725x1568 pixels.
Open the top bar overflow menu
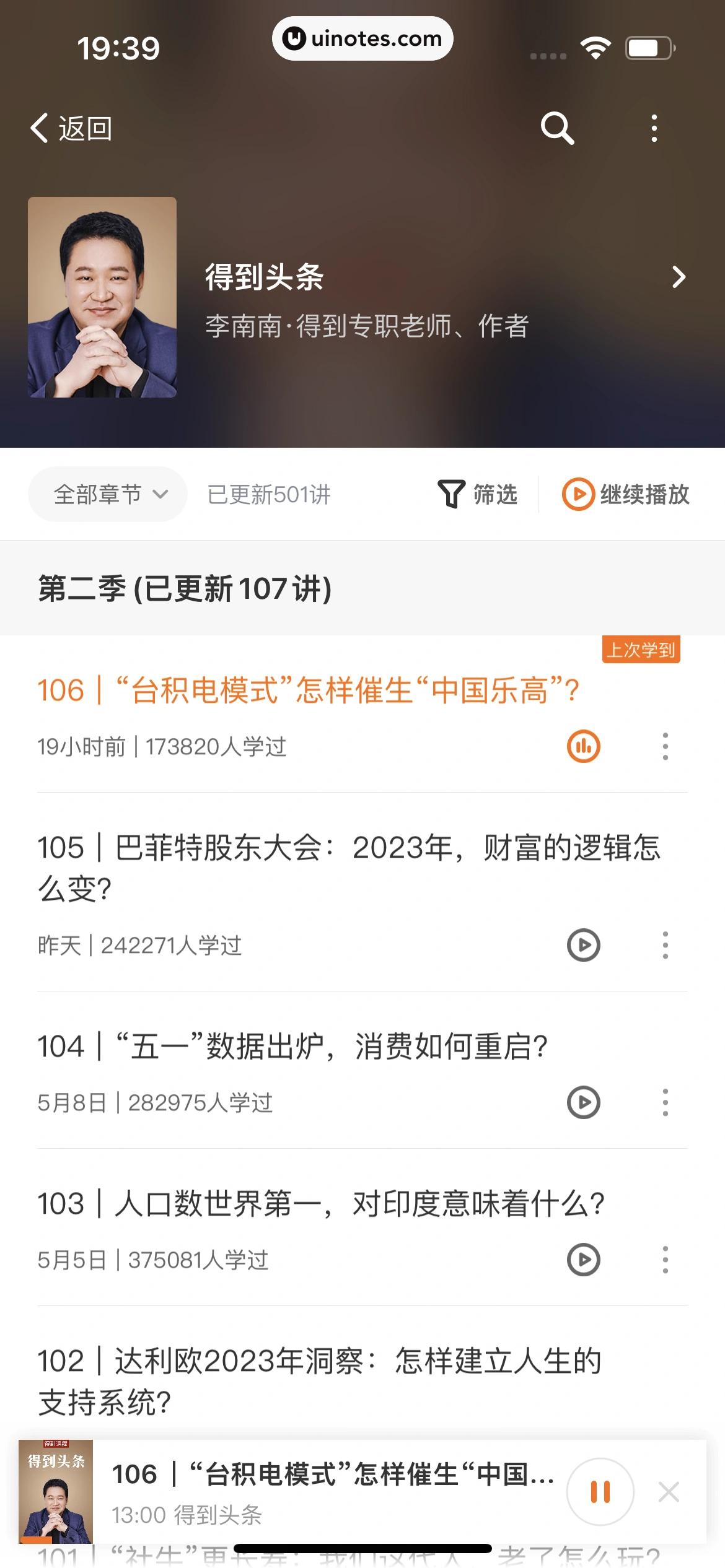tap(654, 128)
